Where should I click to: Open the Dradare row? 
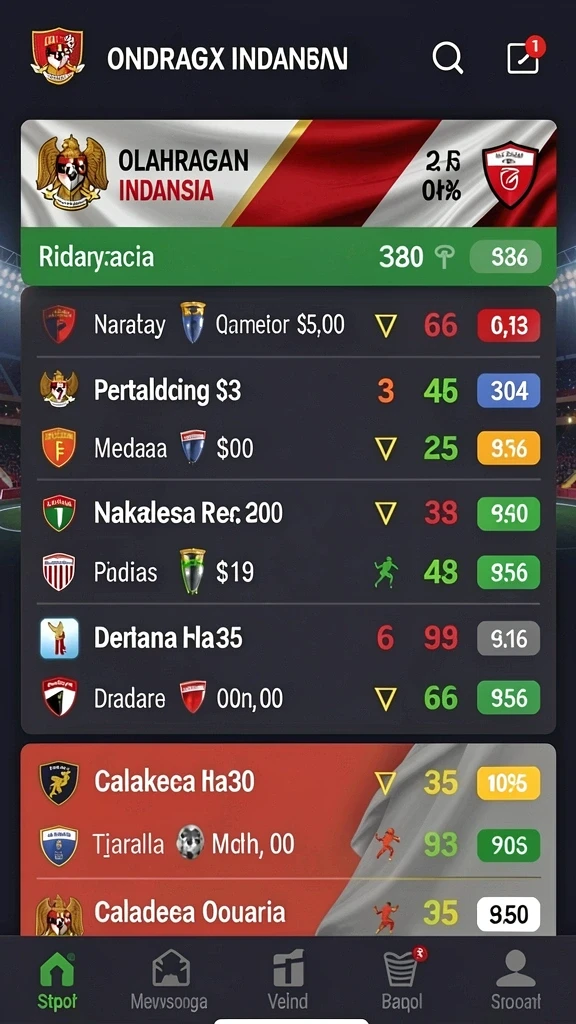point(289,698)
